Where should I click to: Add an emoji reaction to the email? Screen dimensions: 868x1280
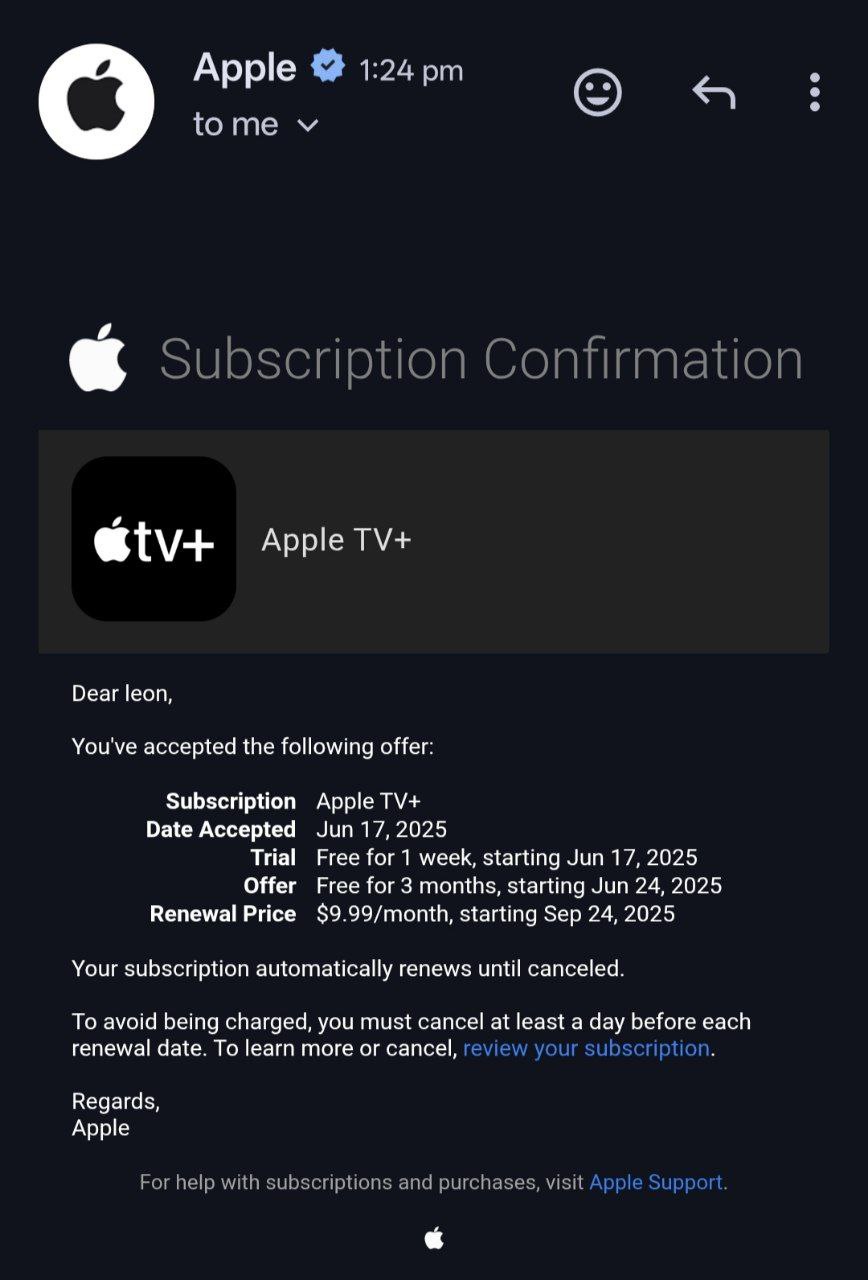tap(598, 93)
